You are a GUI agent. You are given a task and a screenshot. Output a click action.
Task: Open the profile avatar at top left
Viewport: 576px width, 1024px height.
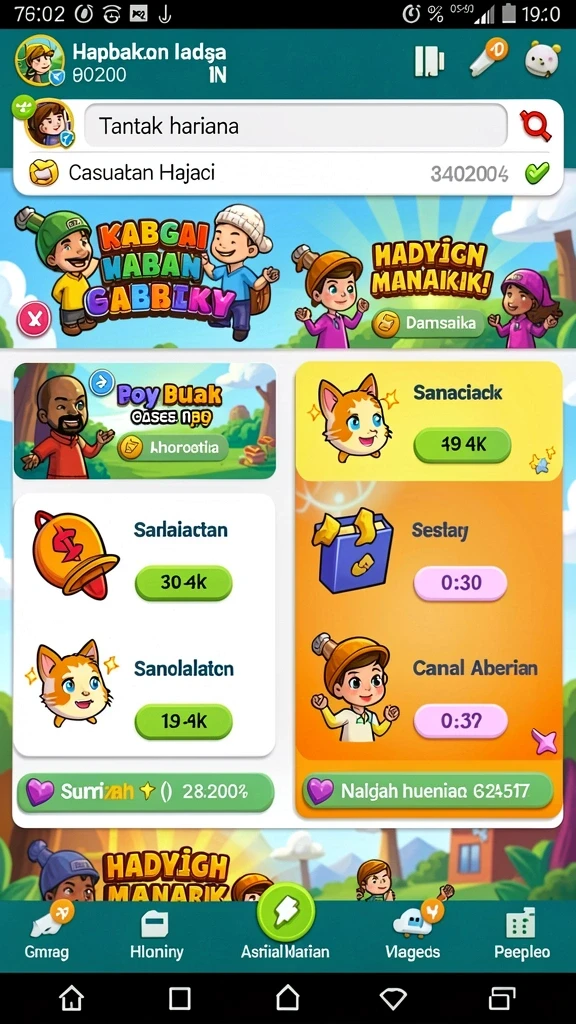tap(39, 61)
